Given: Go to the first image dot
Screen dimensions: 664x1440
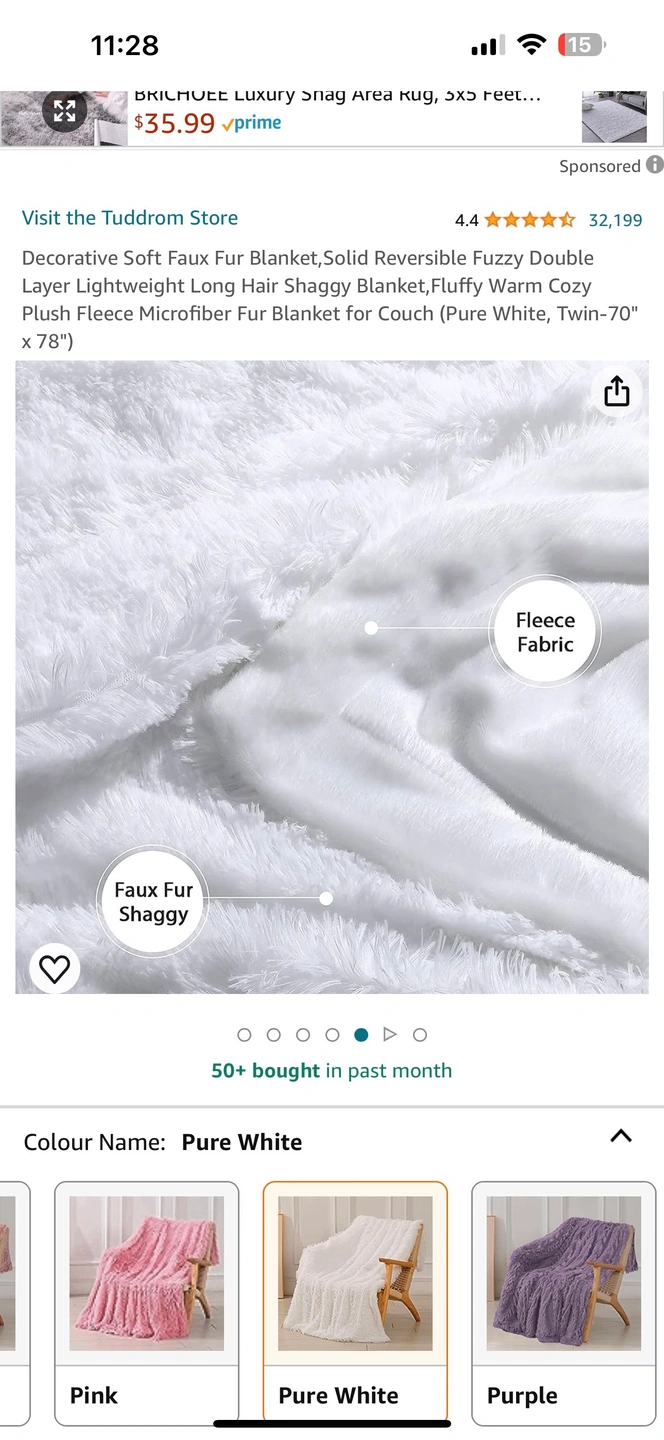Looking at the screenshot, I should pyautogui.click(x=244, y=1035).
